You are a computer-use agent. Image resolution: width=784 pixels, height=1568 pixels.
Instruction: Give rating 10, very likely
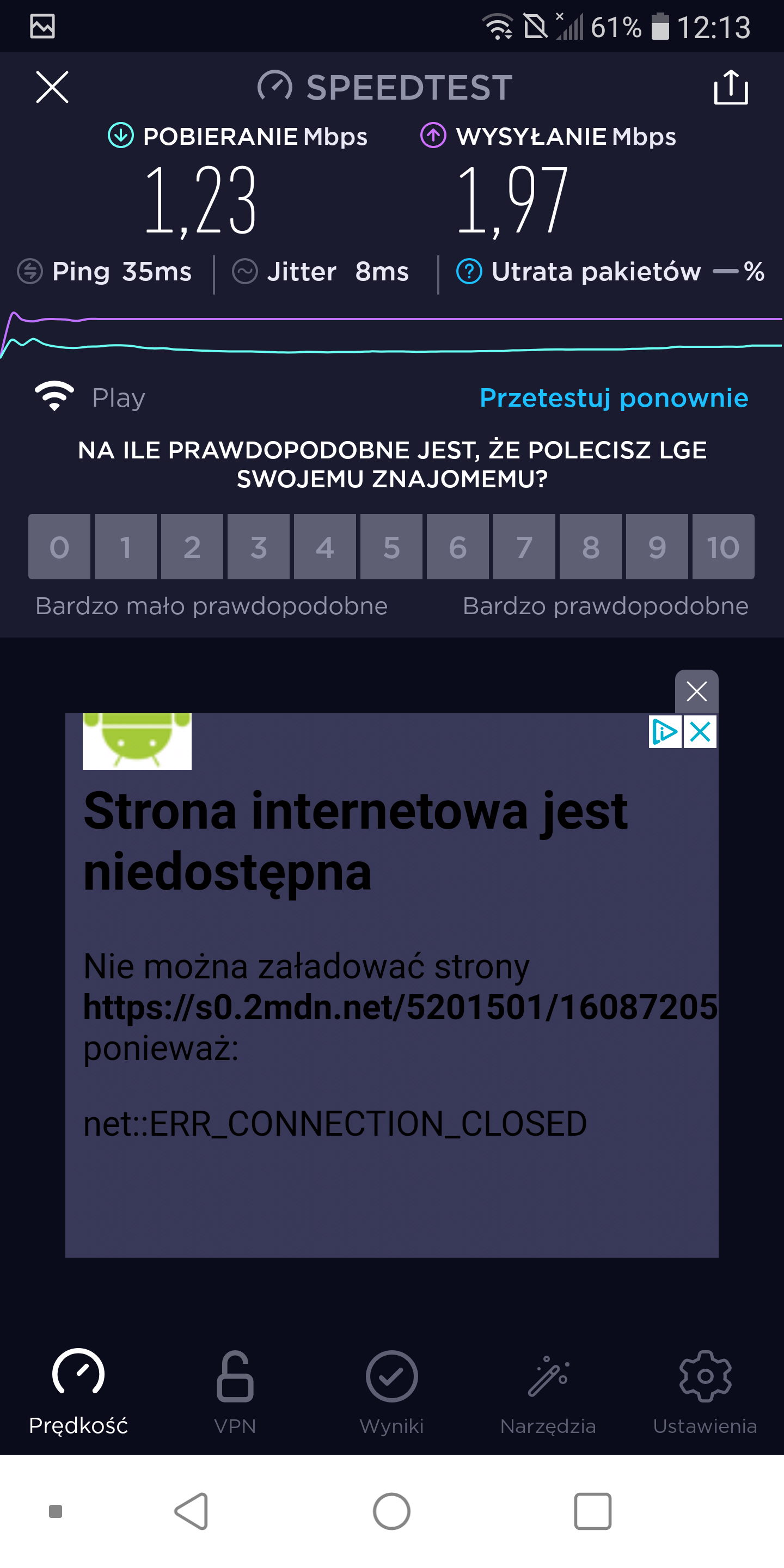(x=723, y=547)
